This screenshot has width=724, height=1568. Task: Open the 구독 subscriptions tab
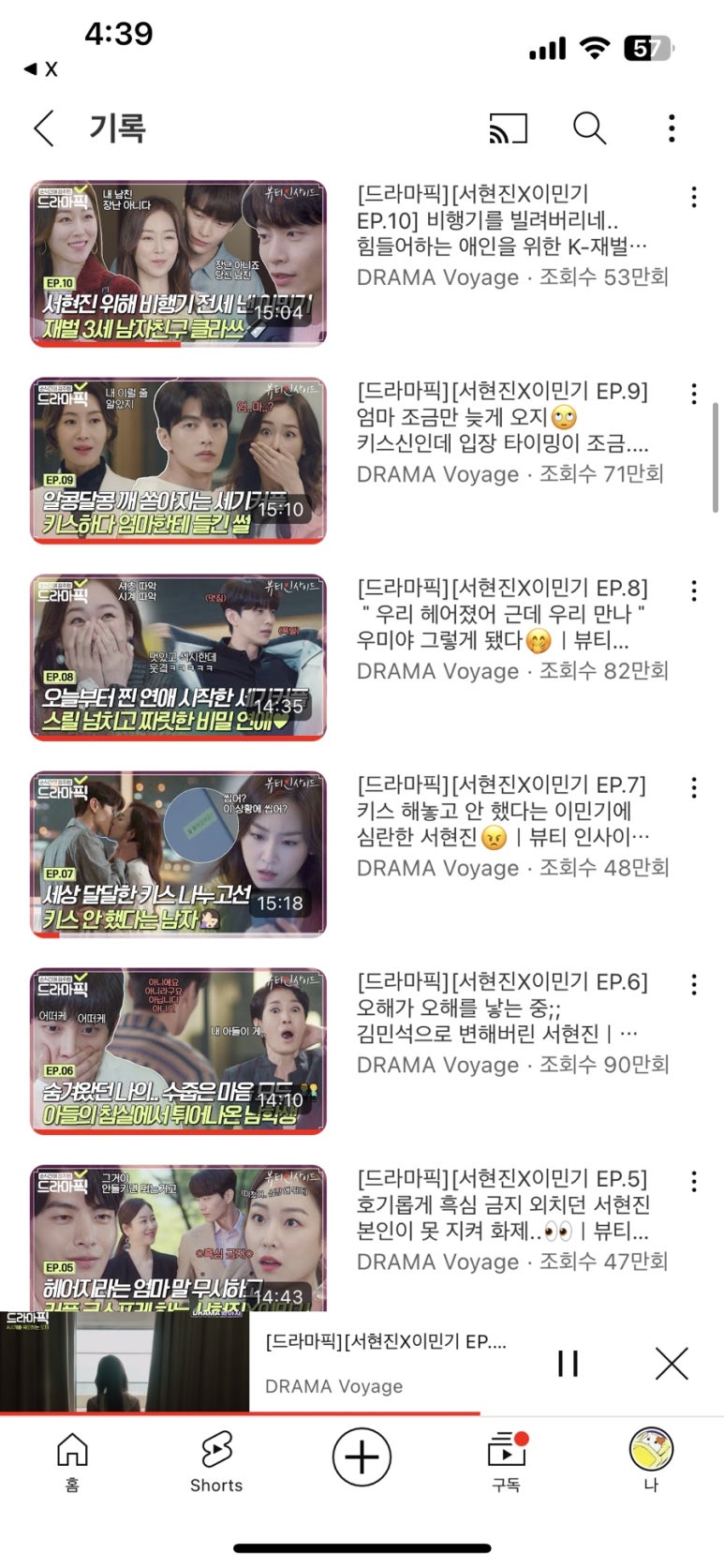[507, 1461]
